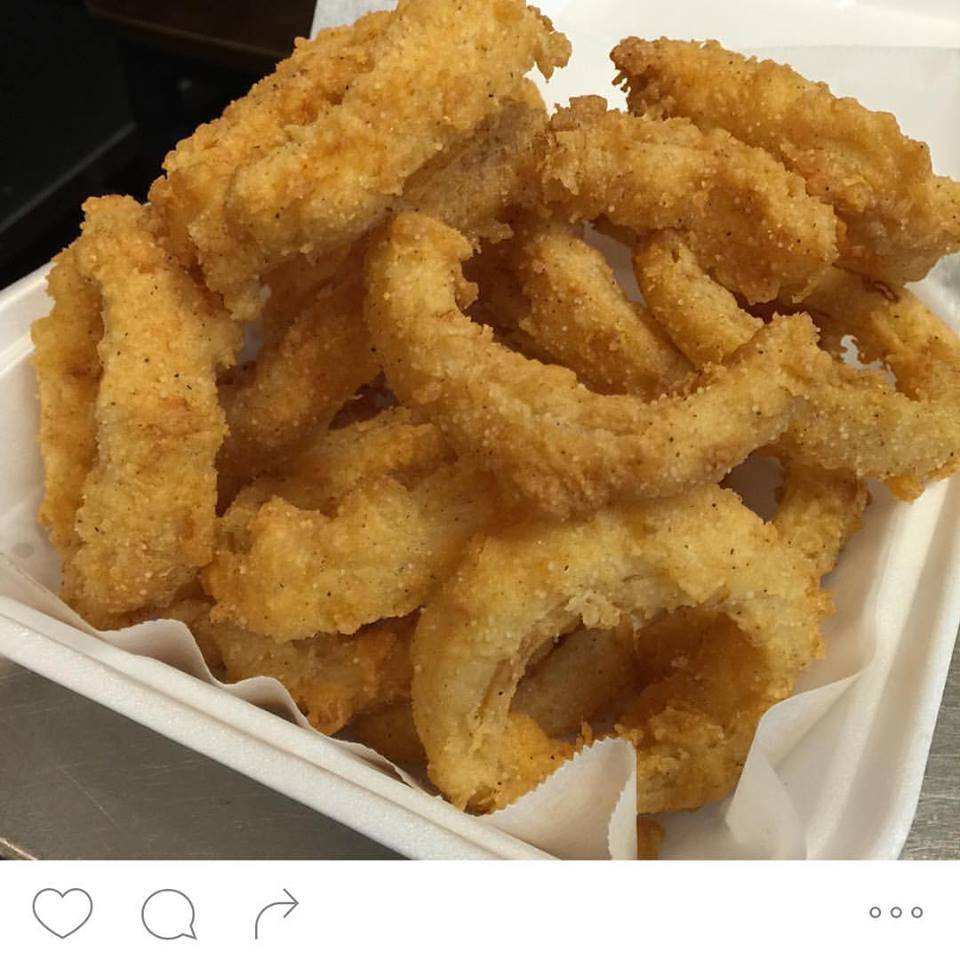The image size is (960, 960).
Task: Like the fried food post
Action: click(62, 912)
